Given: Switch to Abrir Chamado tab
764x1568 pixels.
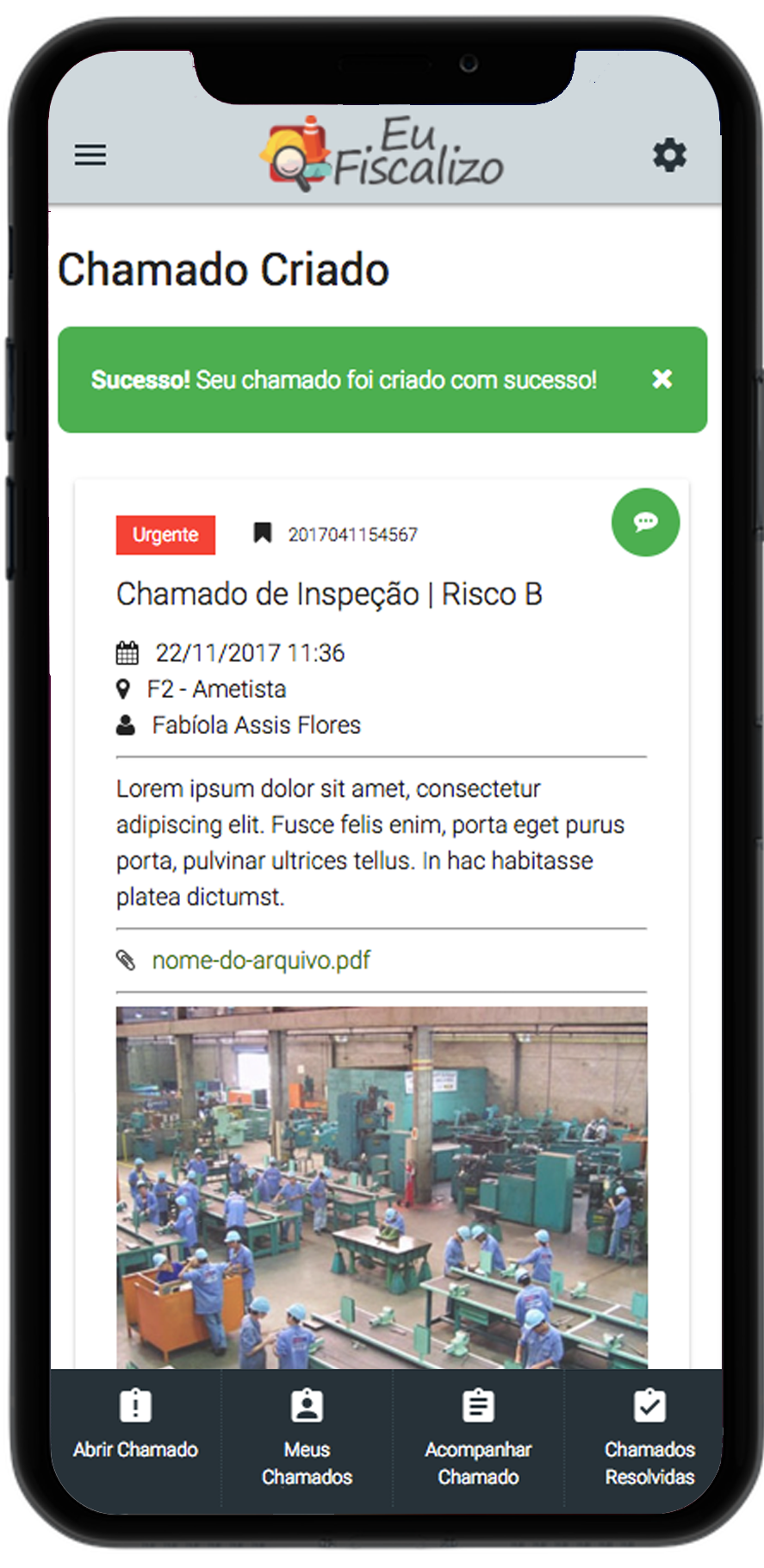Looking at the screenshot, I should point(135,1434).
